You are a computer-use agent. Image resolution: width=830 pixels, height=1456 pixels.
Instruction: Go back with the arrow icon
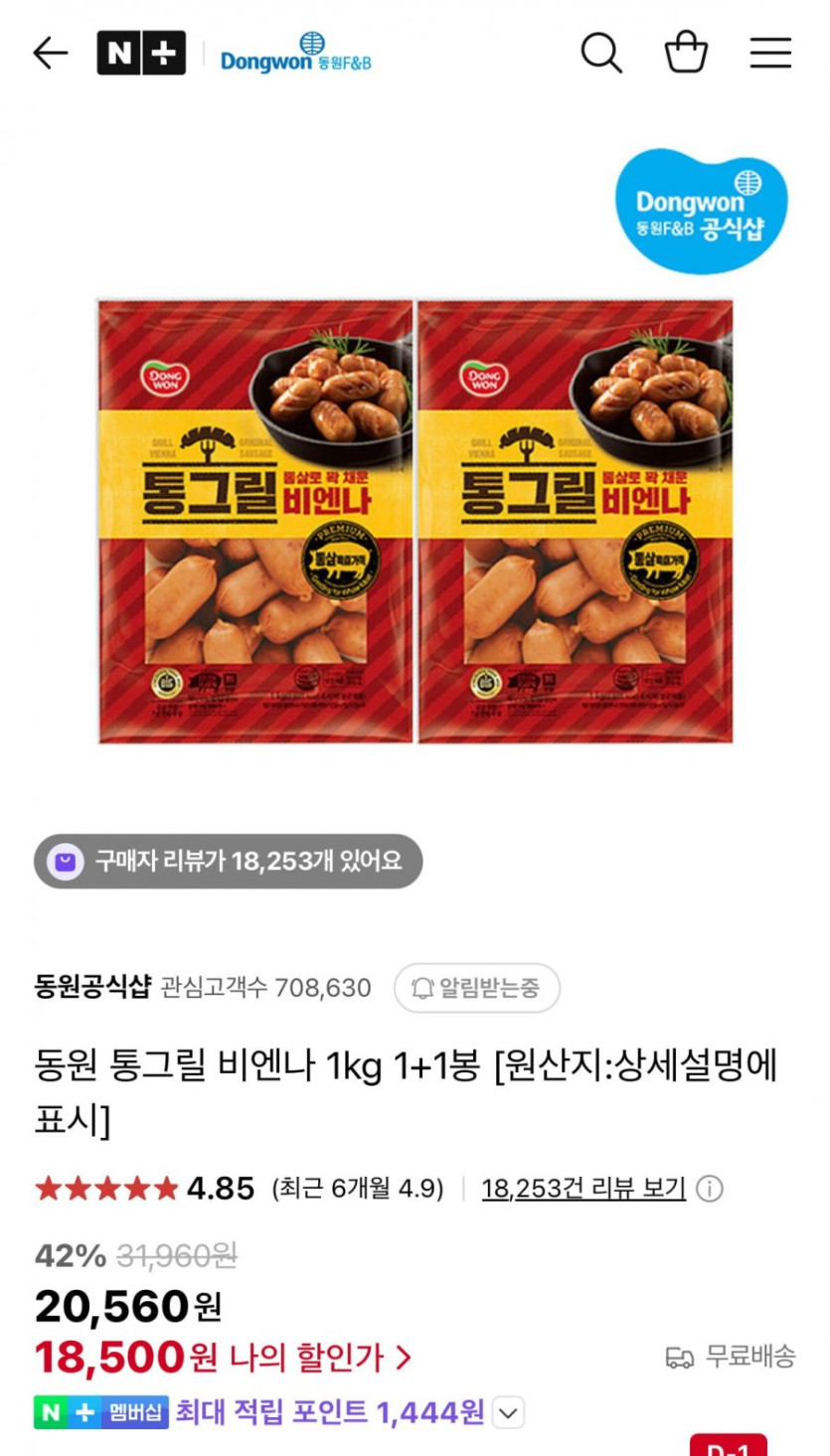tap(50, 53)
